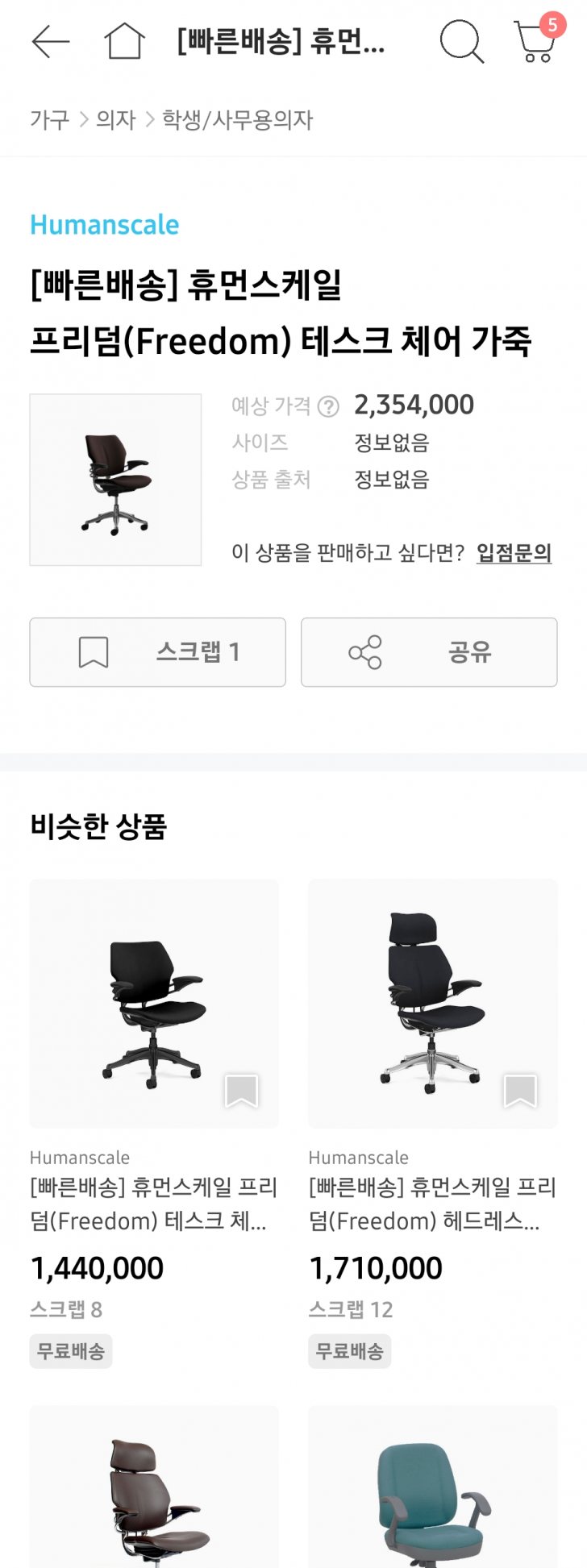
Task: Open the 가구 breadcrumb category
Action: (x=50, y=120)
